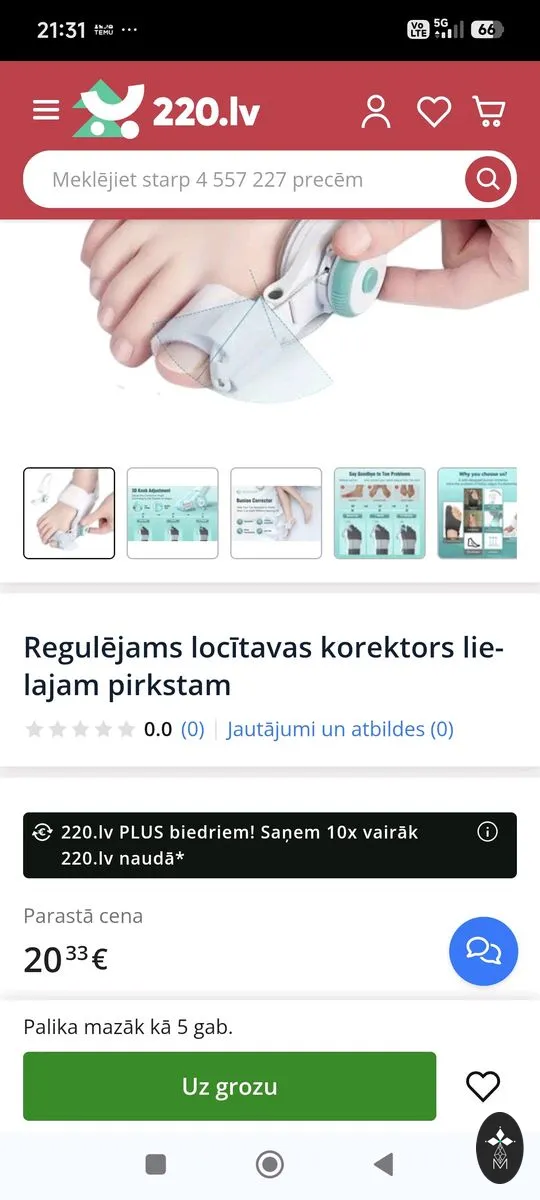This screenshot has height=1200, width=540.
Task: Open the shopping cart
Action: pyautogui.click(x=488, y=111)
